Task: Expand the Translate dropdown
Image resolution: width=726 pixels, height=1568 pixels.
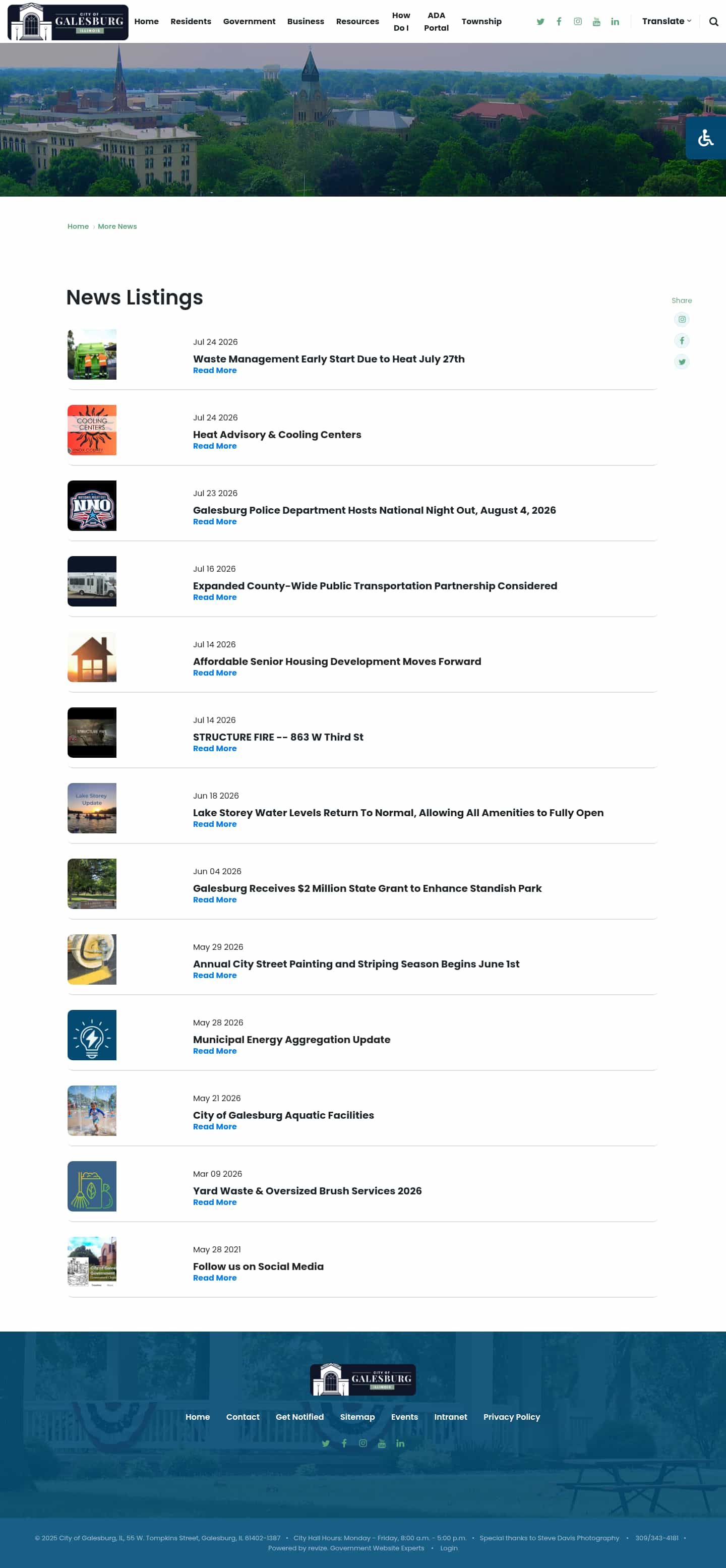Action: click(667, 21)
